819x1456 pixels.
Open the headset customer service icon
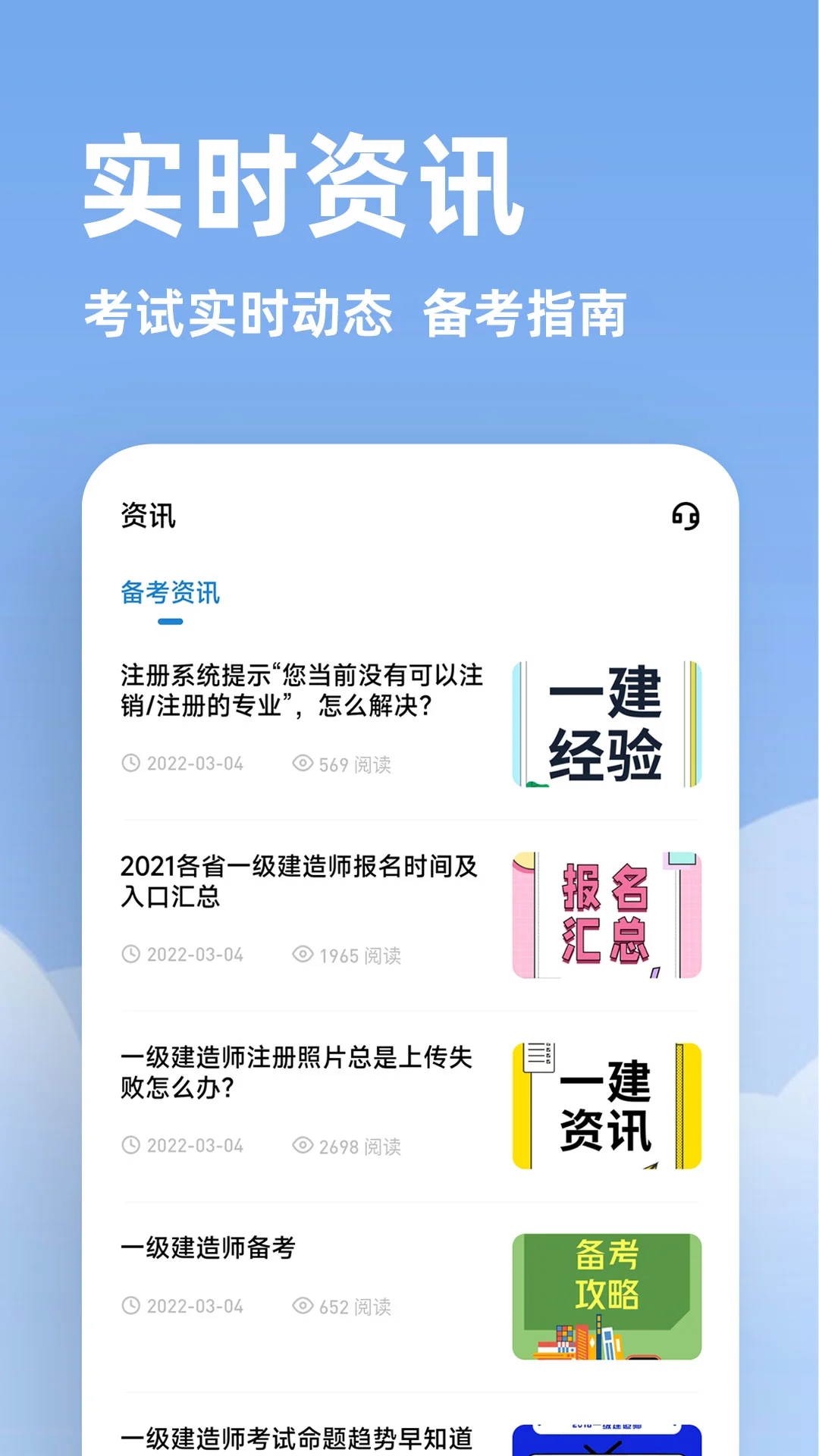point(685,516)
